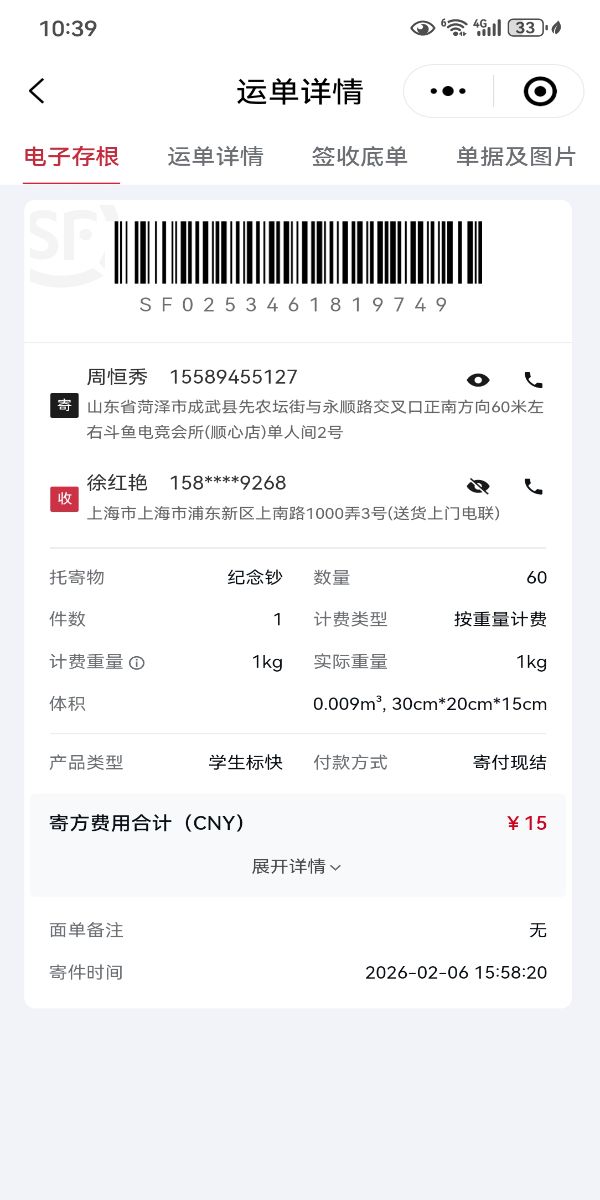600x1200 pixels.
Task: Open the 签收底单 tab
Action: click(x=359, y=157)
